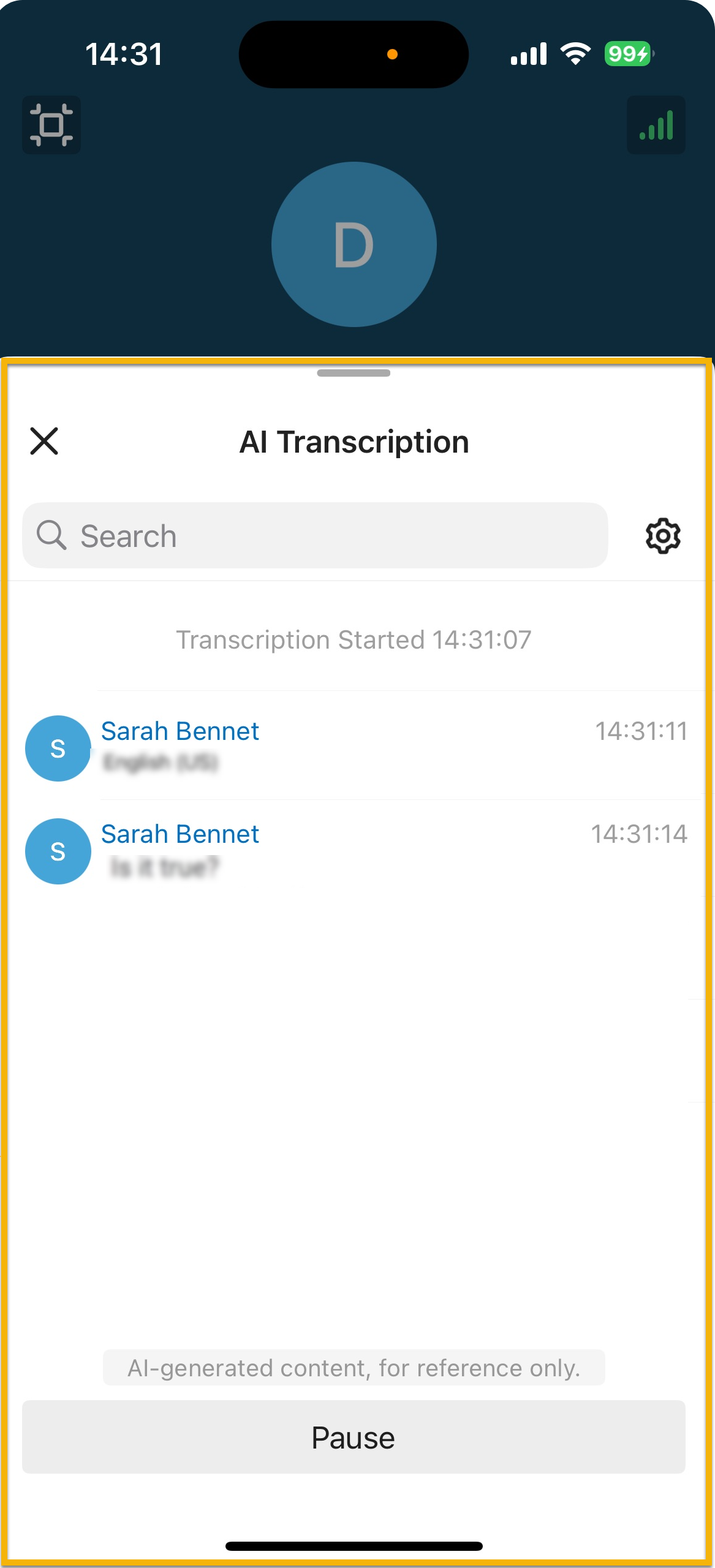Close the AI Transcription panel
This screenshot has width=715, height=1568.
coord(44,441)
